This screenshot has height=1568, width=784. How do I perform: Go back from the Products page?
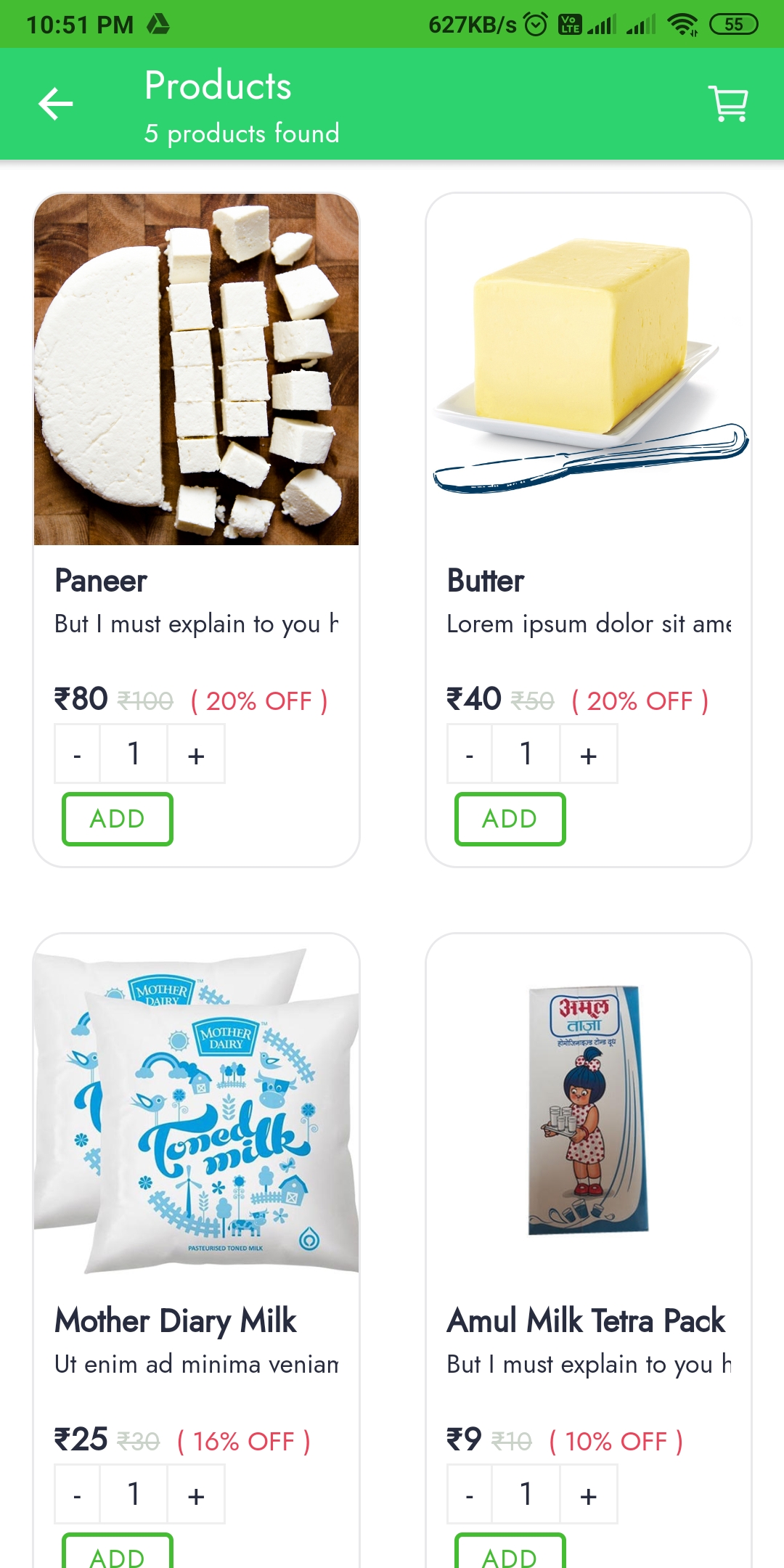coord(56,104)
